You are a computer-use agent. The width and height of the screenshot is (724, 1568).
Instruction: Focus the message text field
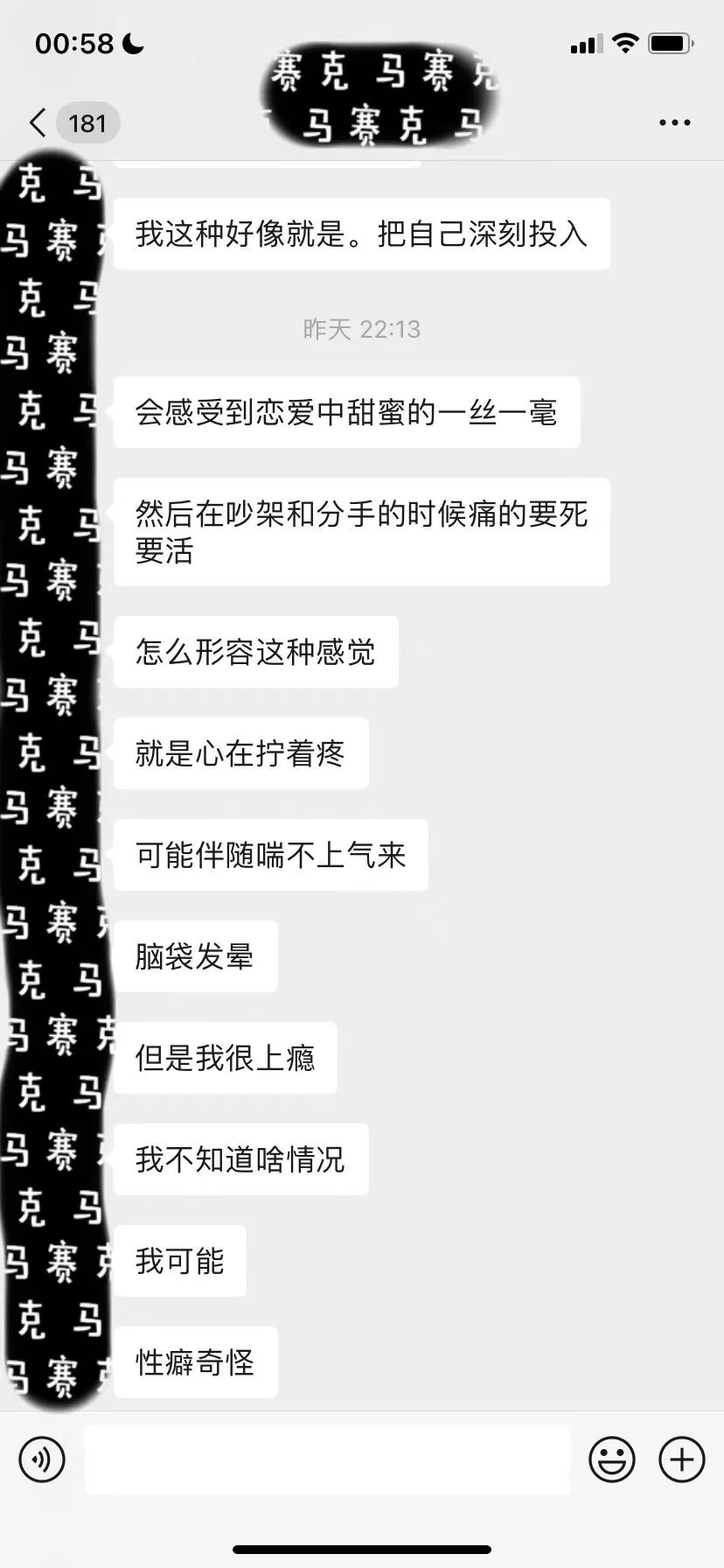click(x=326, y=1459)
